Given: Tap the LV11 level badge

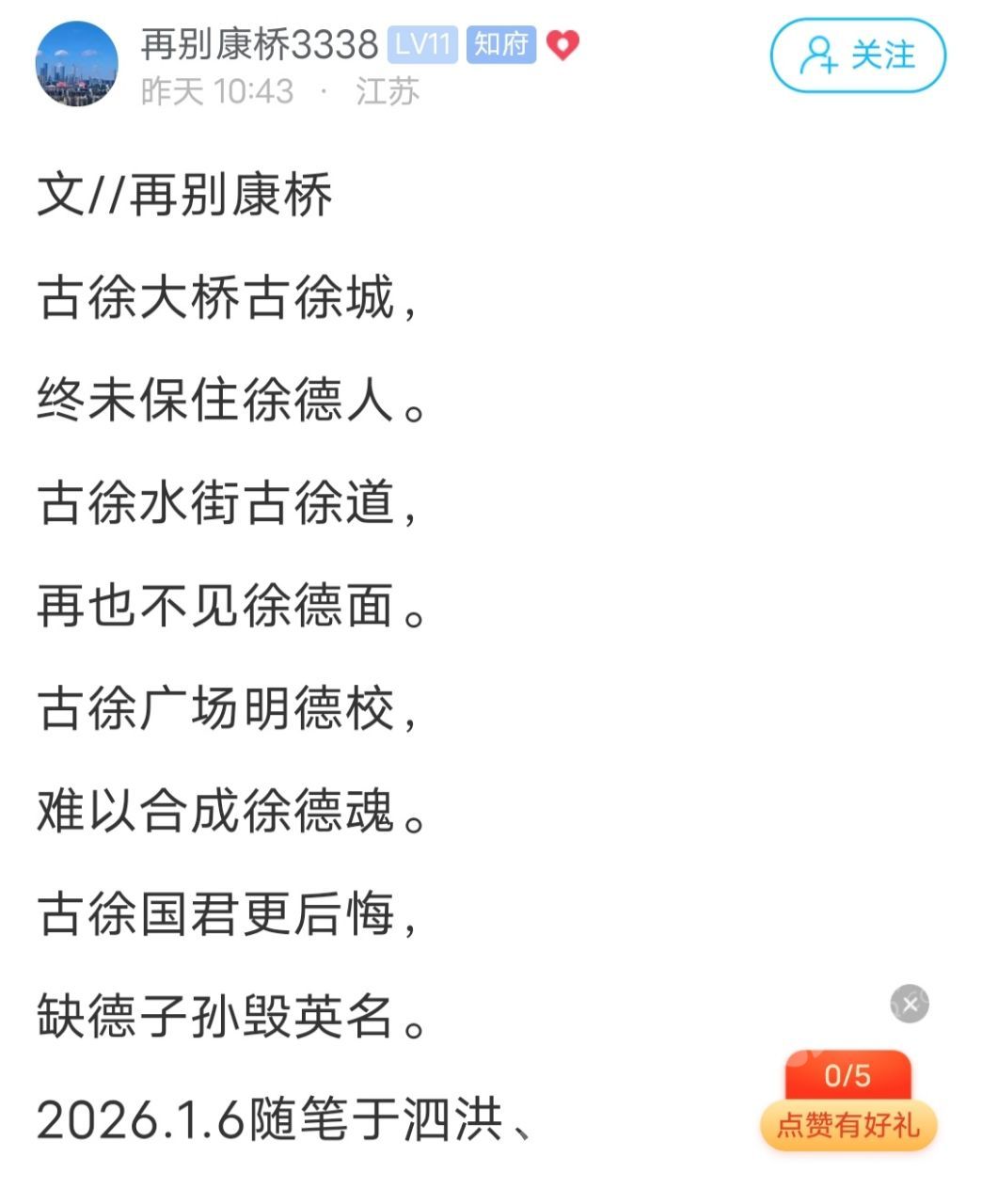Looking at the screenshot, I should coord(422,44).
